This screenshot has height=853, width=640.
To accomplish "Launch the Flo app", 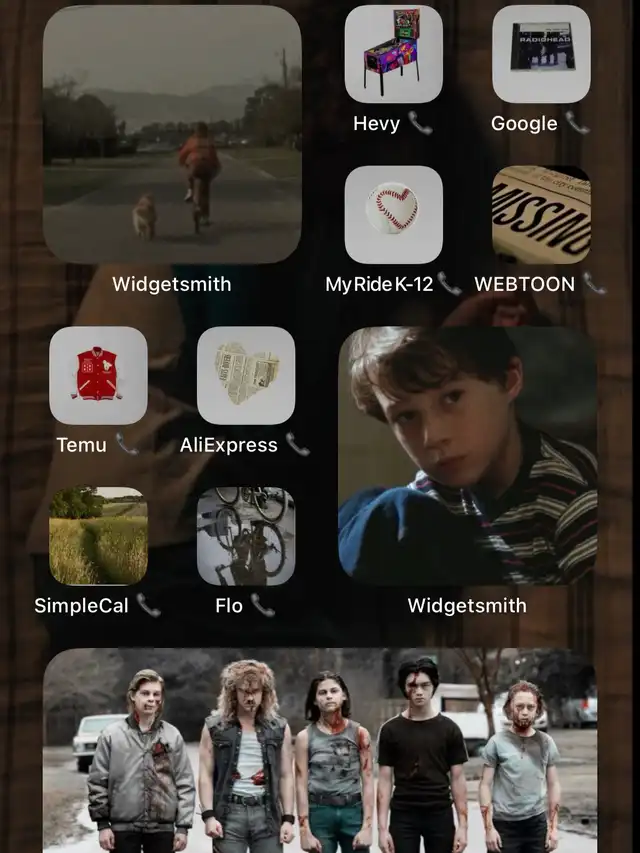I will pos(246,536).
